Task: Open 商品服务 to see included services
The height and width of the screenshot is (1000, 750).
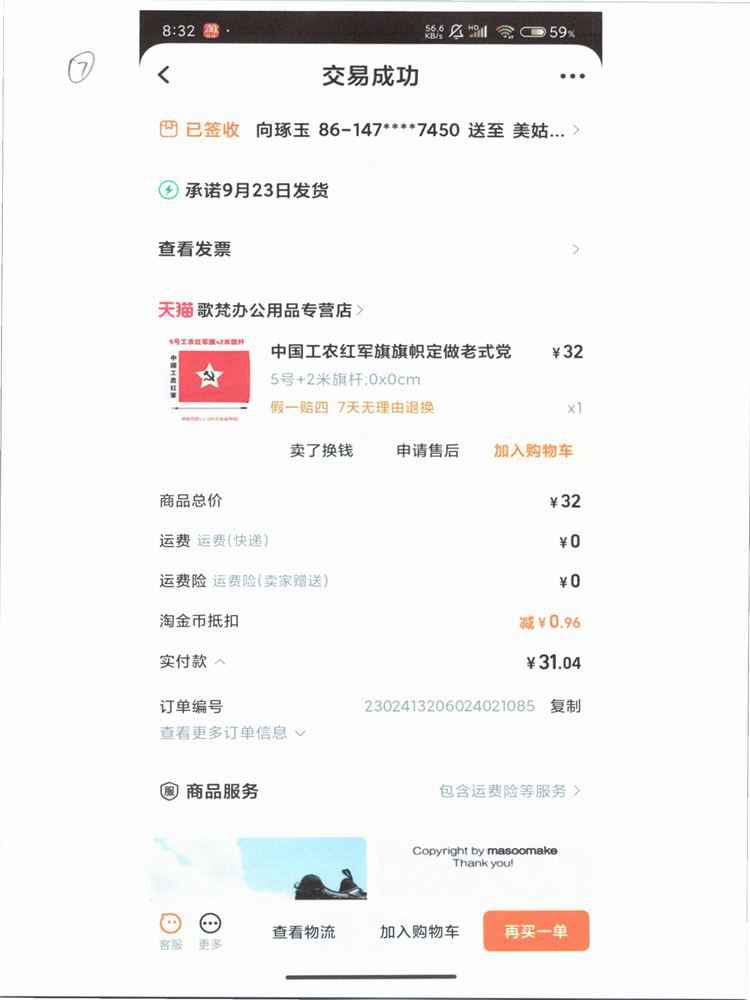Action: point(370,791)
